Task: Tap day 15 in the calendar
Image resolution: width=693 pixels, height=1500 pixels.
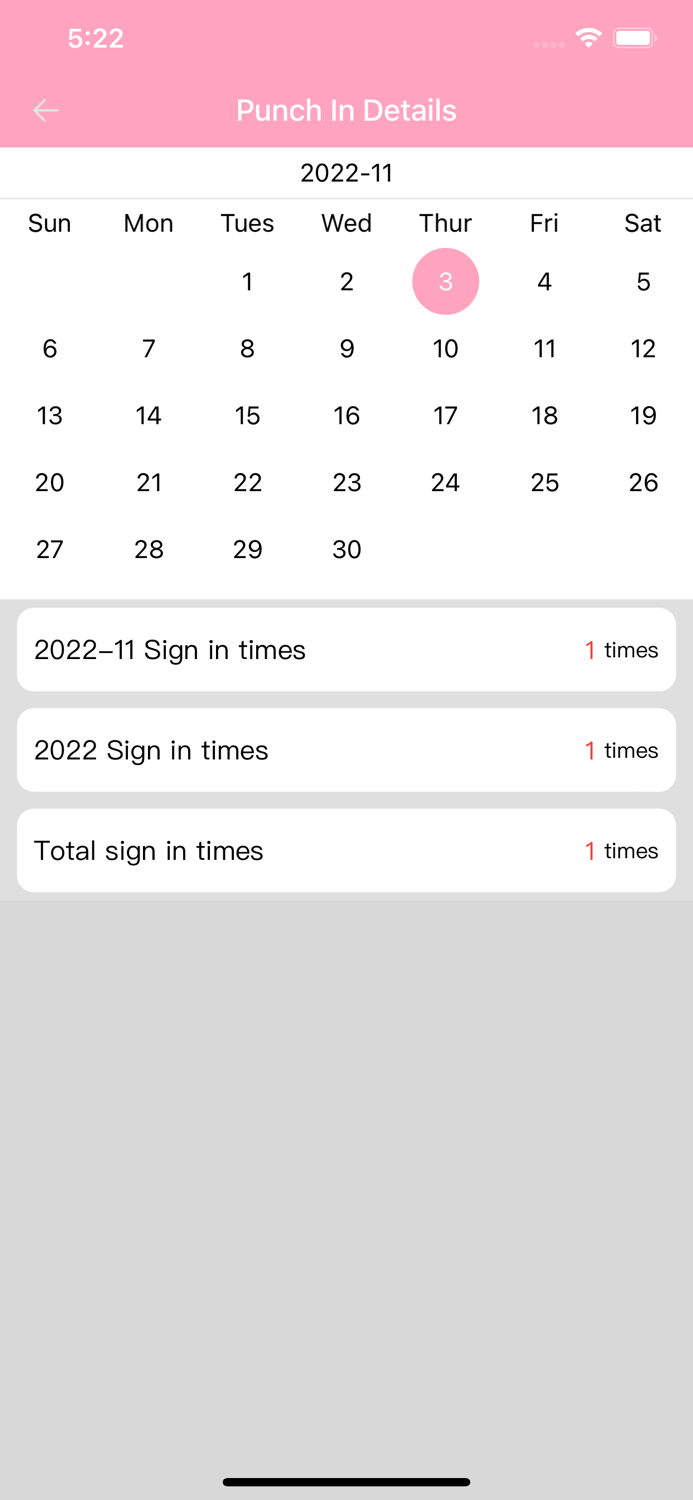Action: pos(248,416)
